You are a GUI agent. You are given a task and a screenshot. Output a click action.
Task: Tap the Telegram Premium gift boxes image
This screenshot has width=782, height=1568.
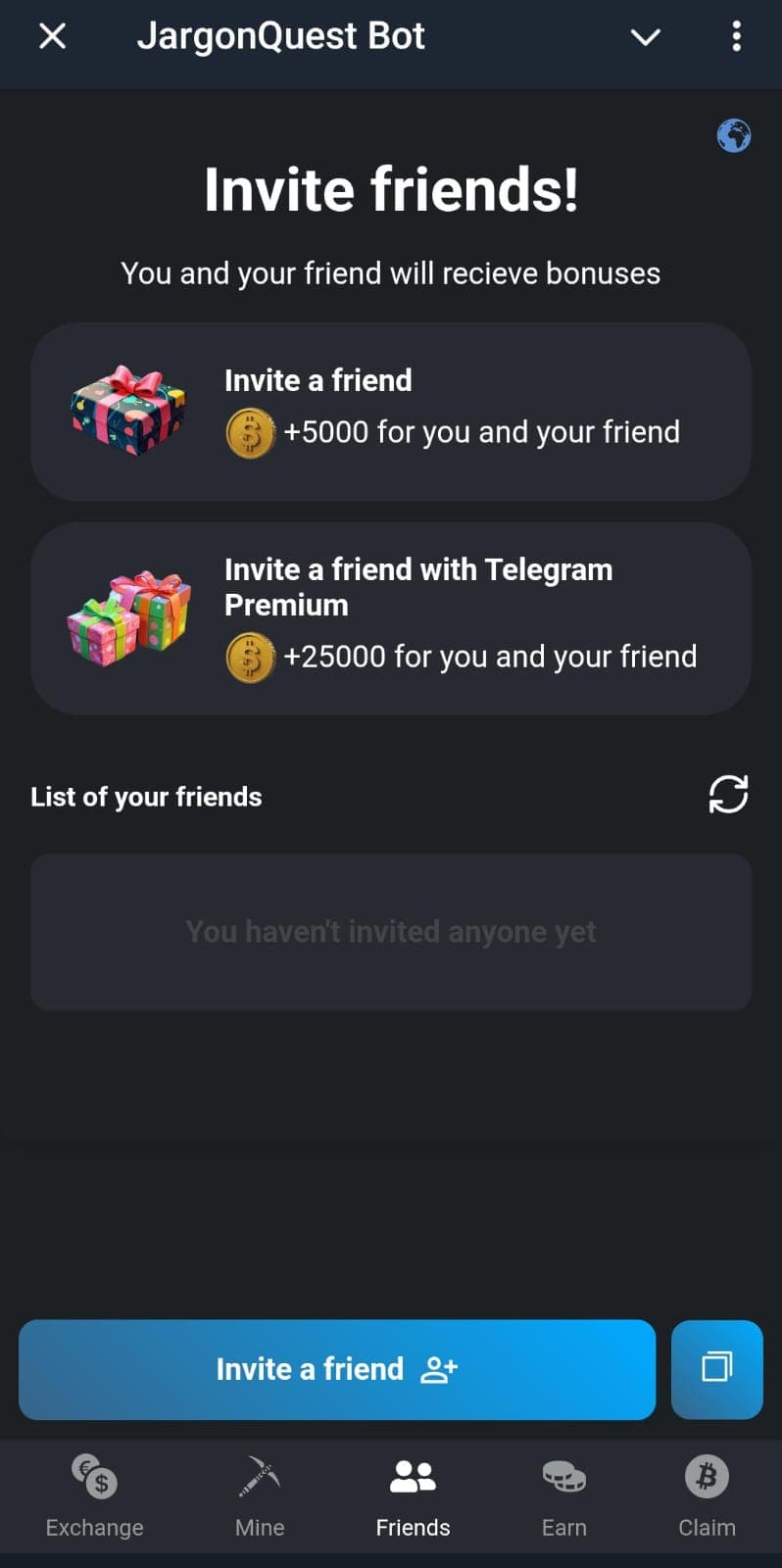click(127, 615)
